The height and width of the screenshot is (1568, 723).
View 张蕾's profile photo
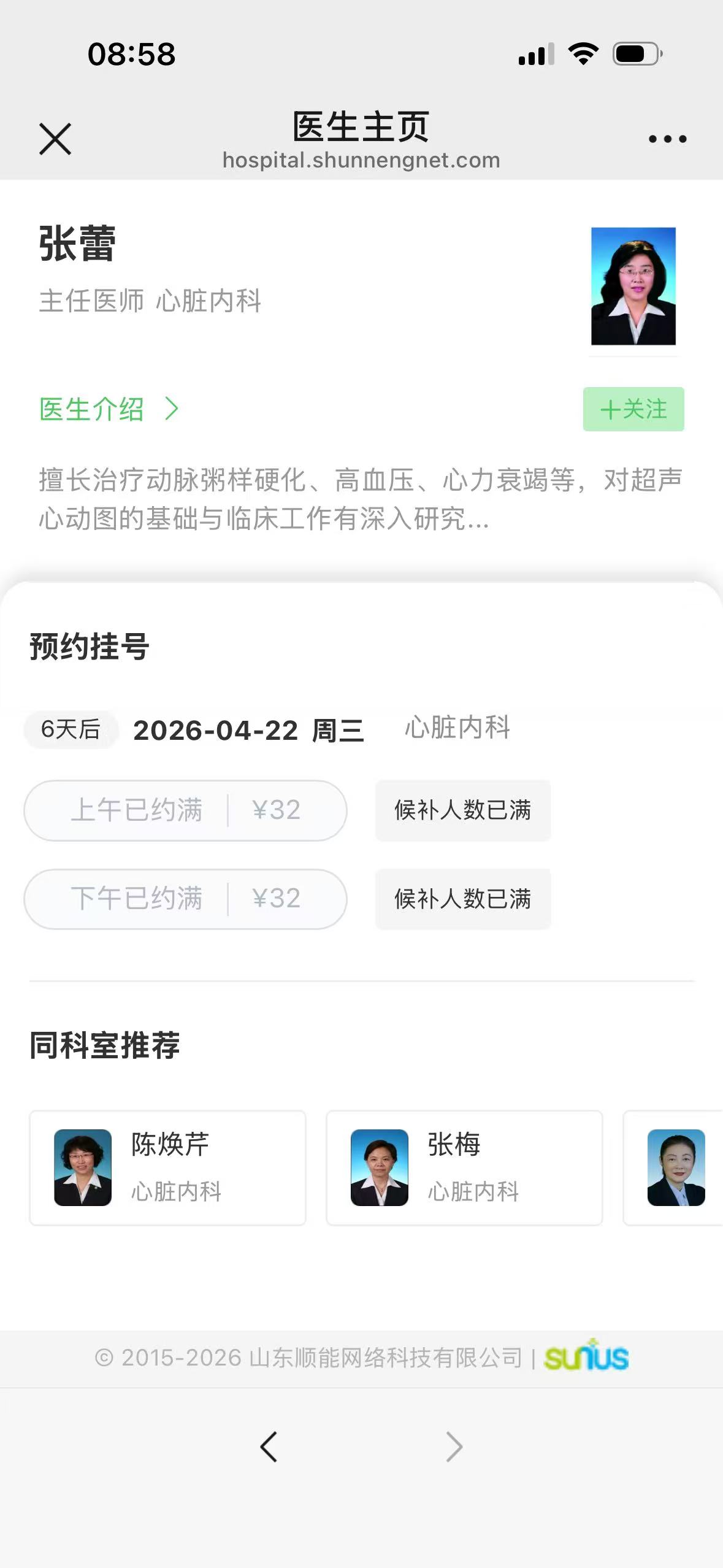633,286
